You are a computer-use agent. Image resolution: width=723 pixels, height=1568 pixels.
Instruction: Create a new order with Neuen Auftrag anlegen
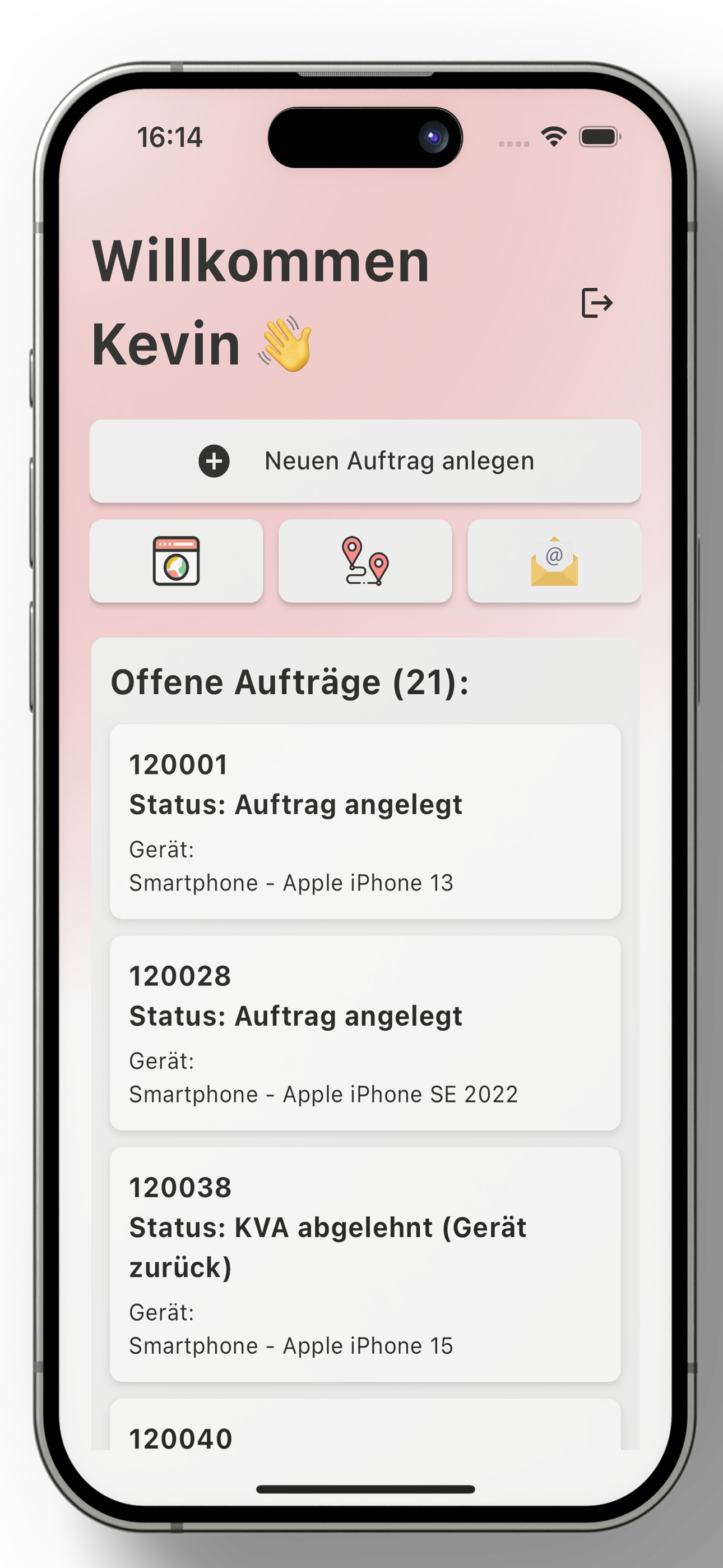click(x=365, y=461)
